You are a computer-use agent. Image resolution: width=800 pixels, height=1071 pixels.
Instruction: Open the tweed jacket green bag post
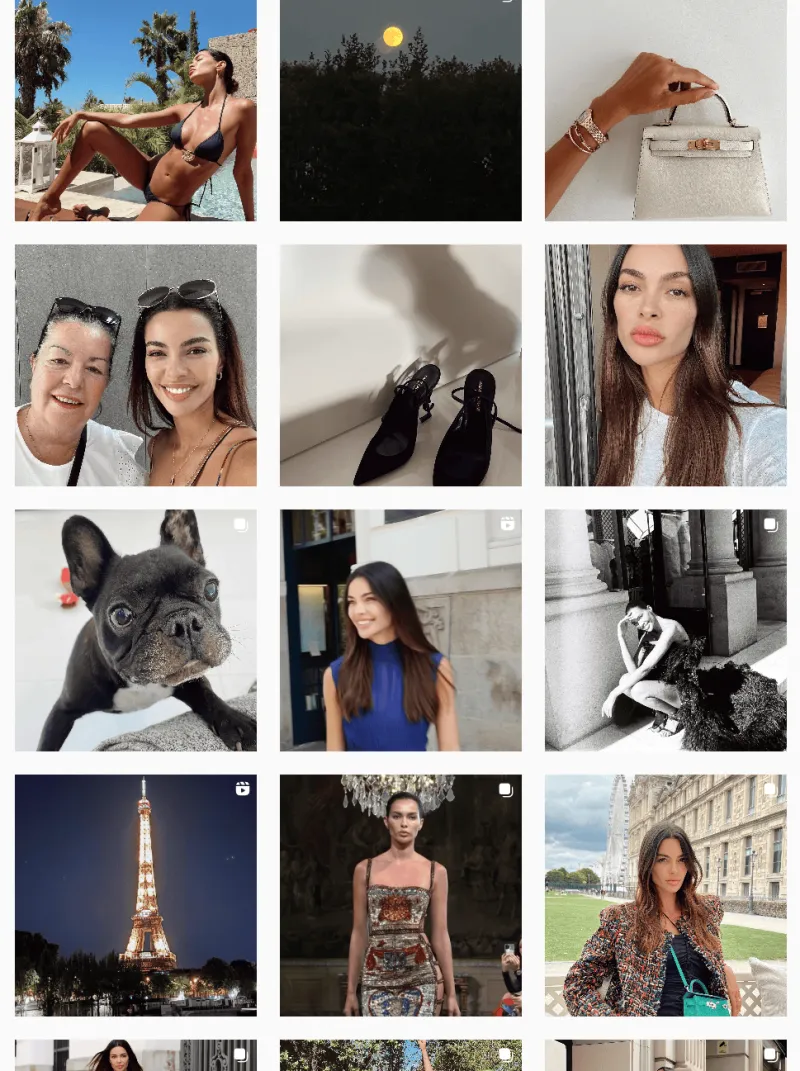click(x=665, y=895)
